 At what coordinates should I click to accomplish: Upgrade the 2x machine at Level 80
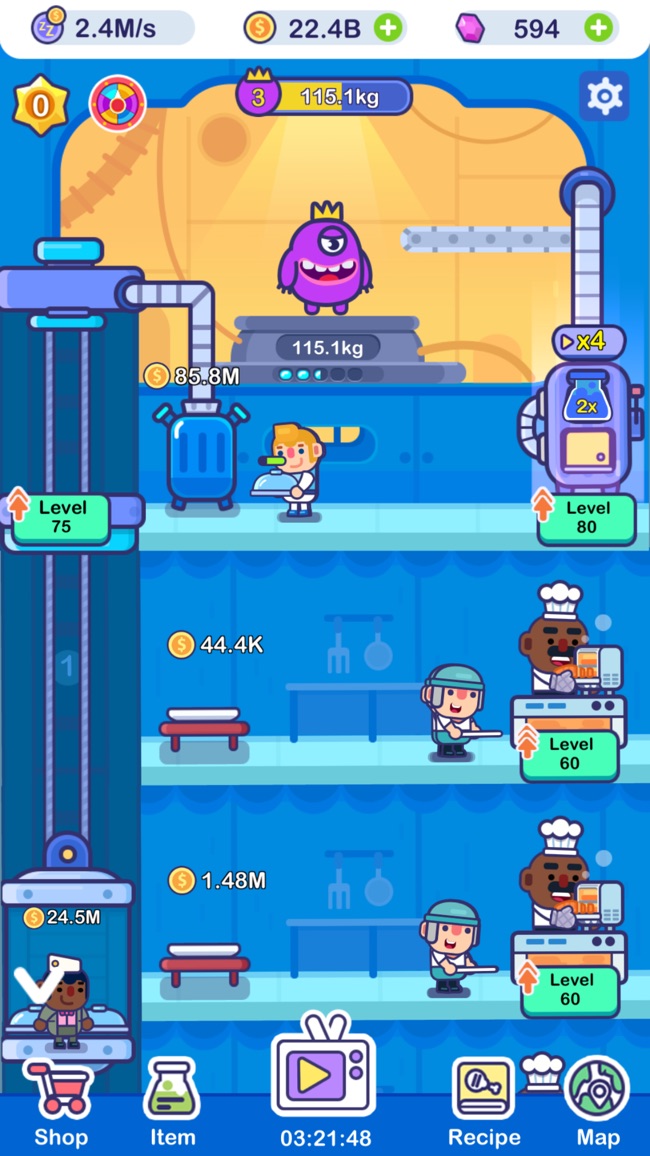pos(586,517)
